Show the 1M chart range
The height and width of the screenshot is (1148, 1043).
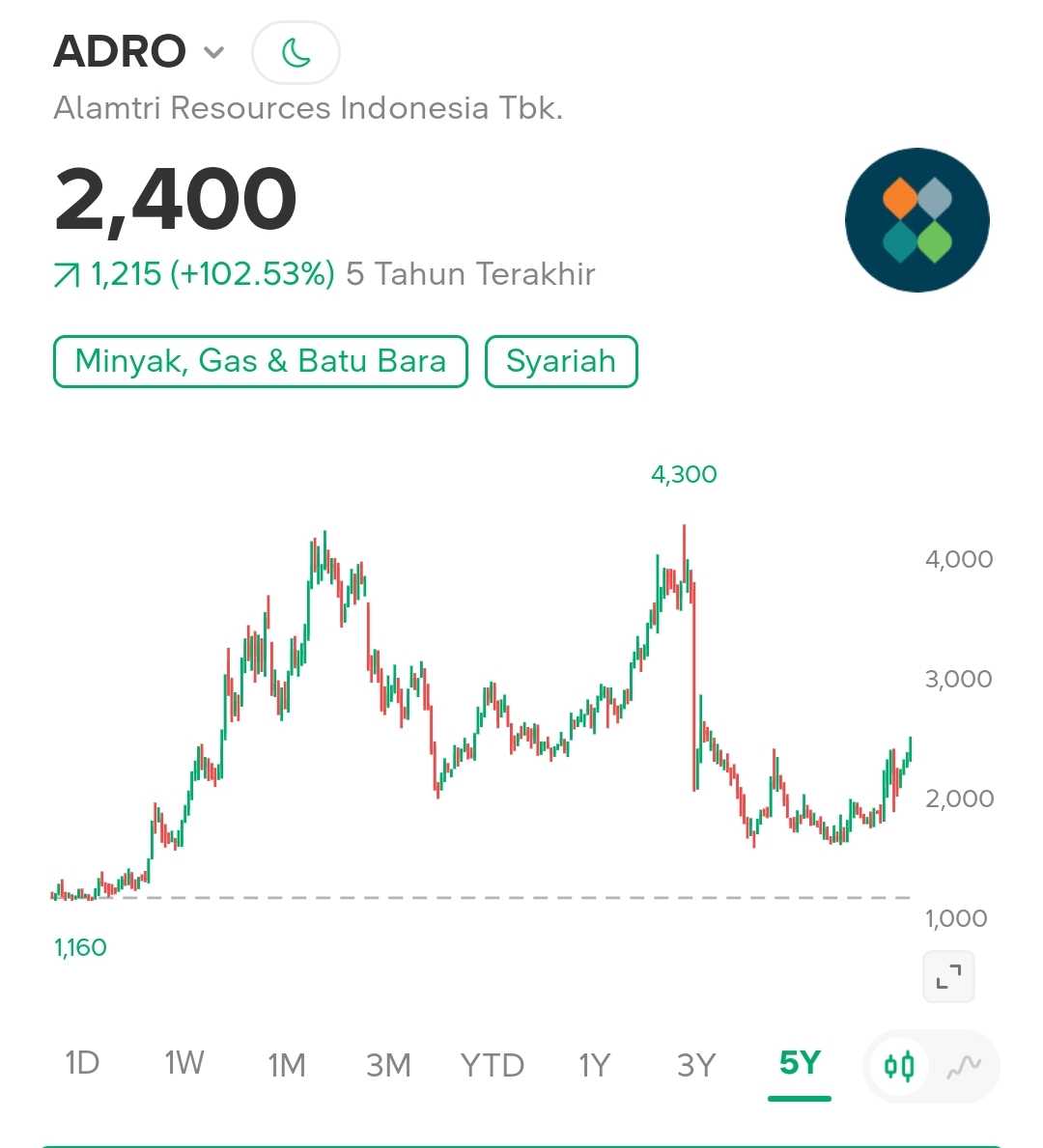(x=287, y=1065)
